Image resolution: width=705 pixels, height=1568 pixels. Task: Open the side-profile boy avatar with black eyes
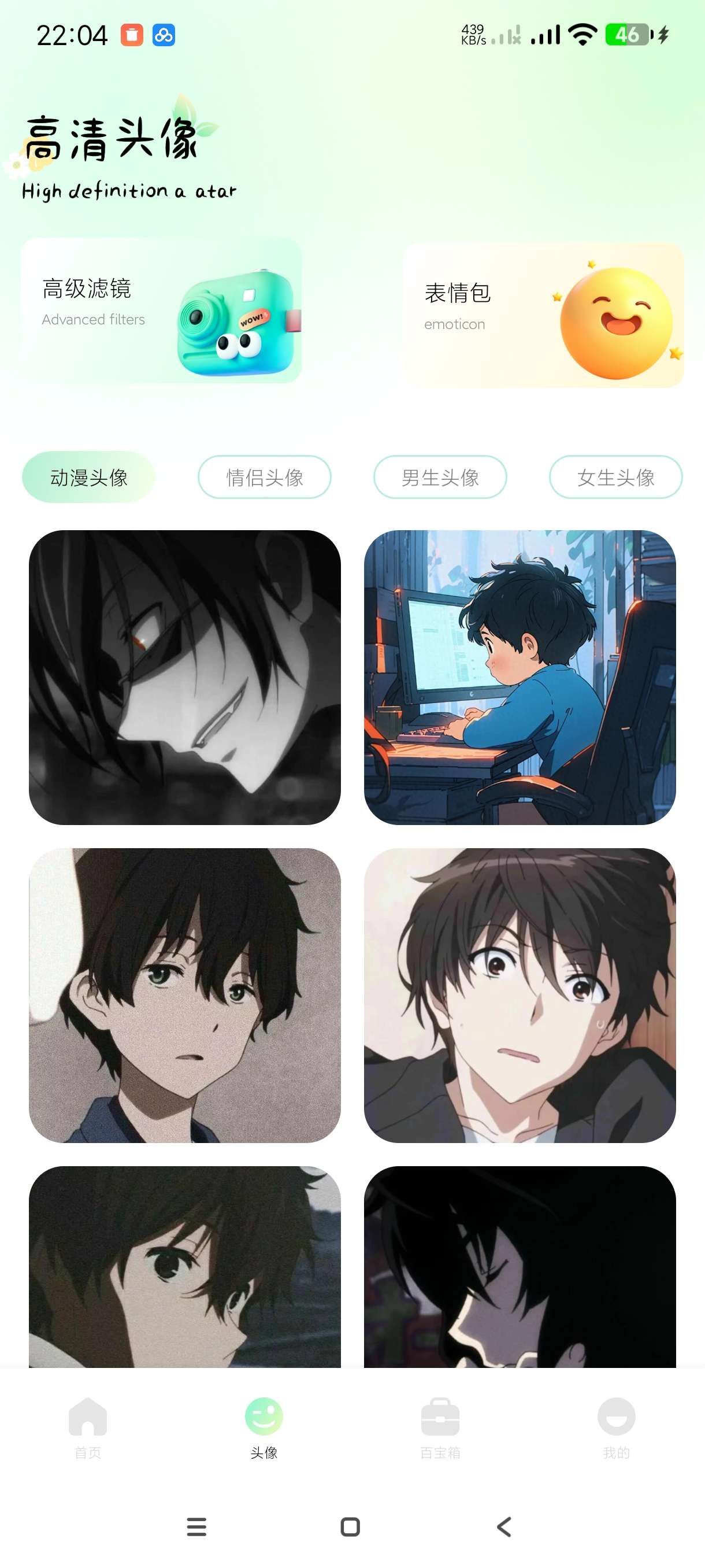[184, 1266]
